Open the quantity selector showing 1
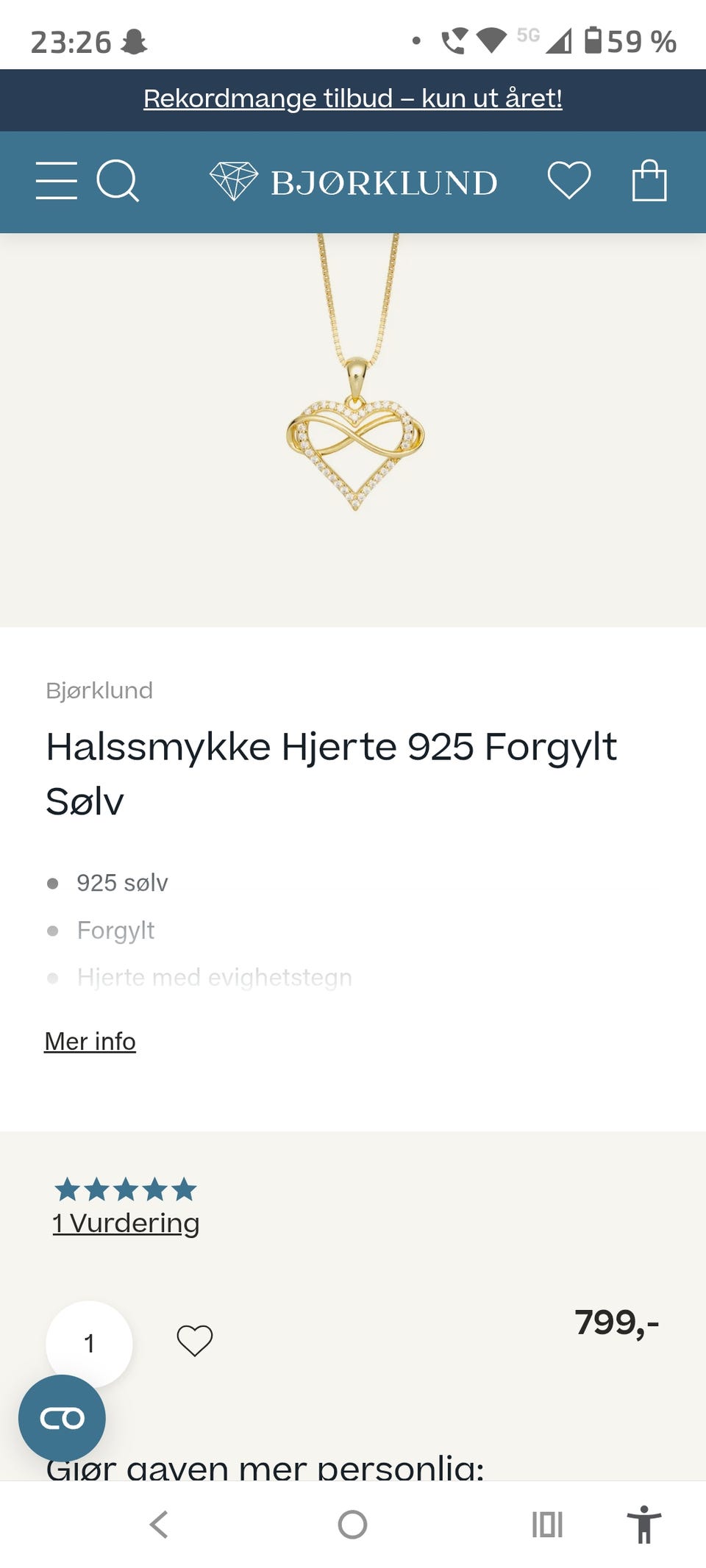 pyautogui.click(x=88, y=1342)
